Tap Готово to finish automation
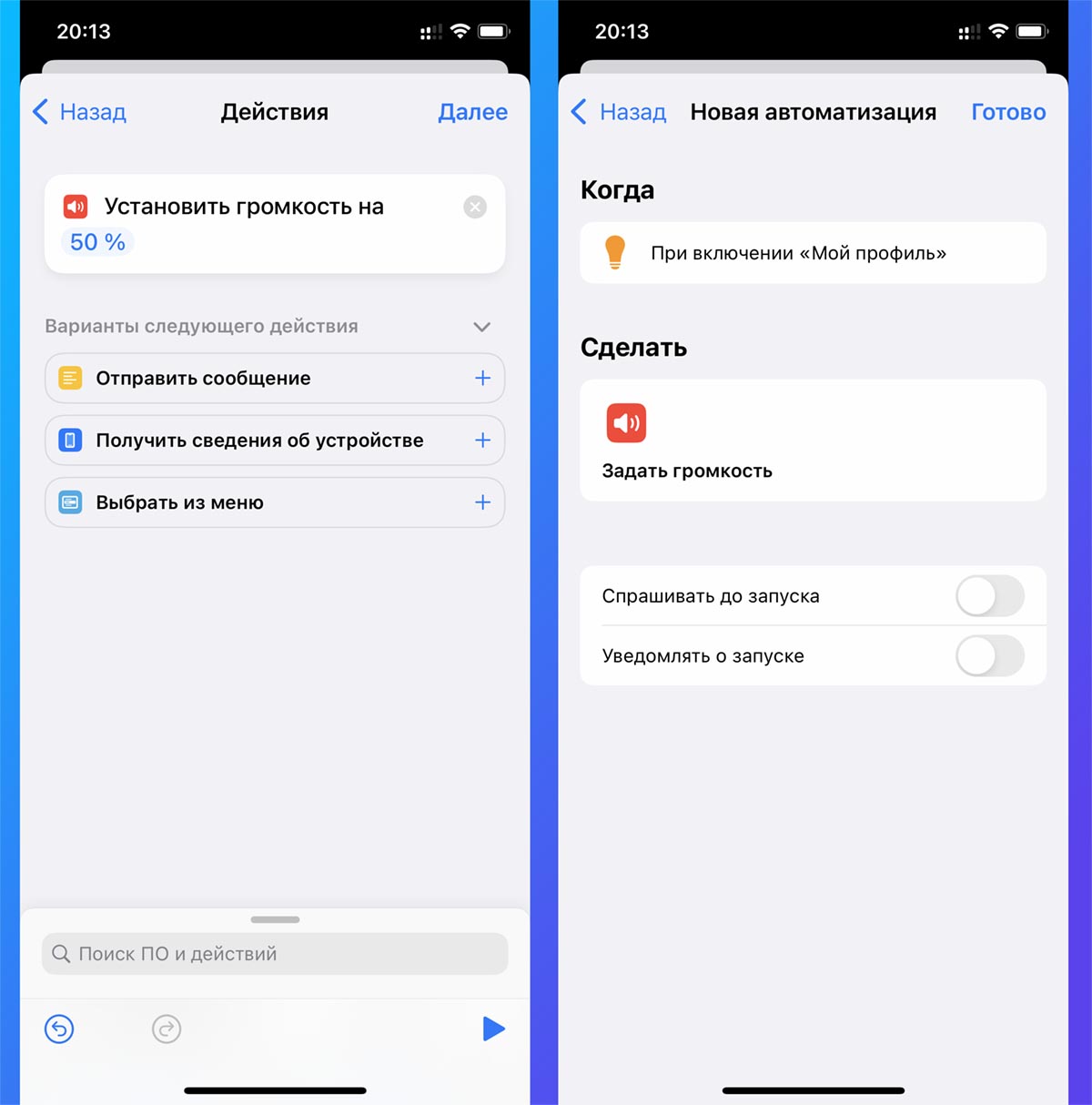 click(x=1008, y=112)
